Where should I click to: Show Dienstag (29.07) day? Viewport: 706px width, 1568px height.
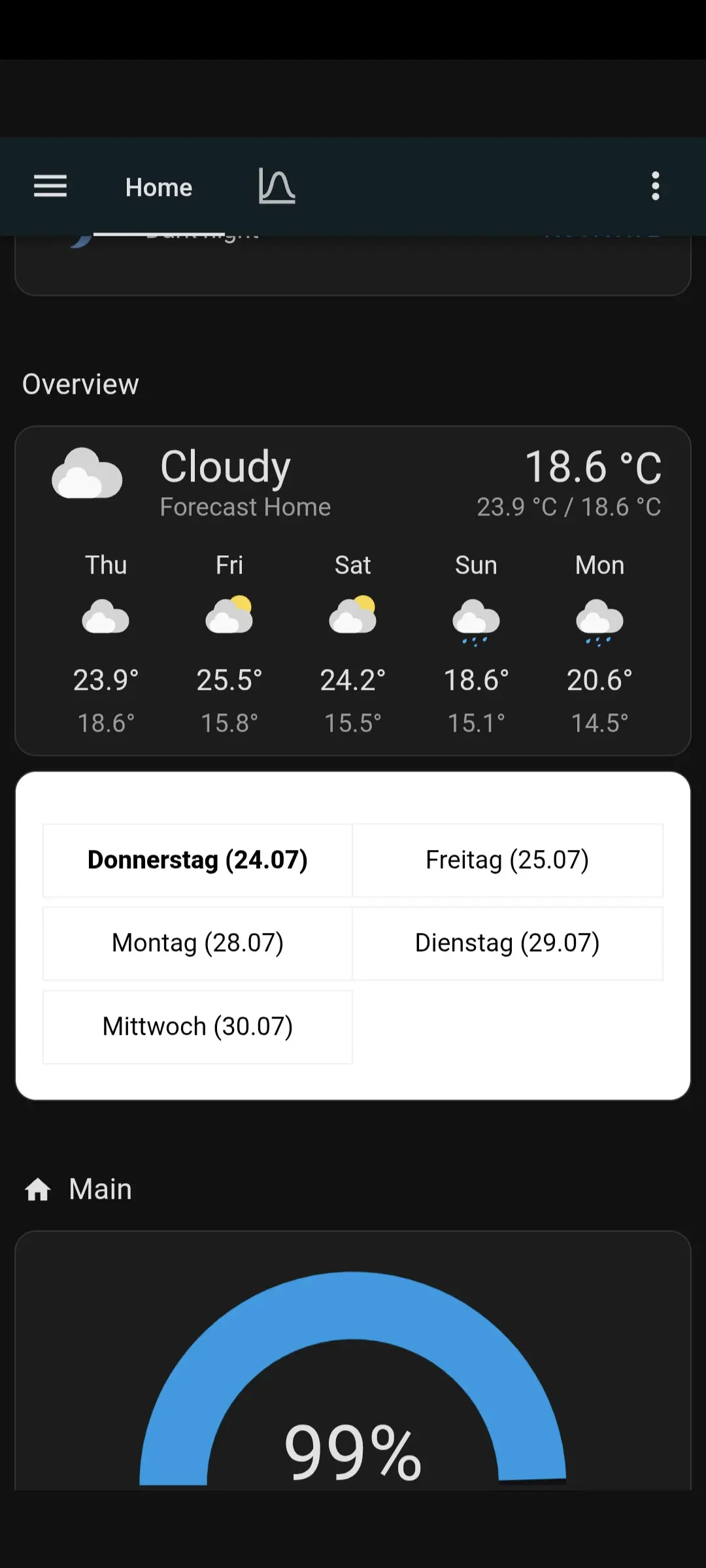(507, 943)
